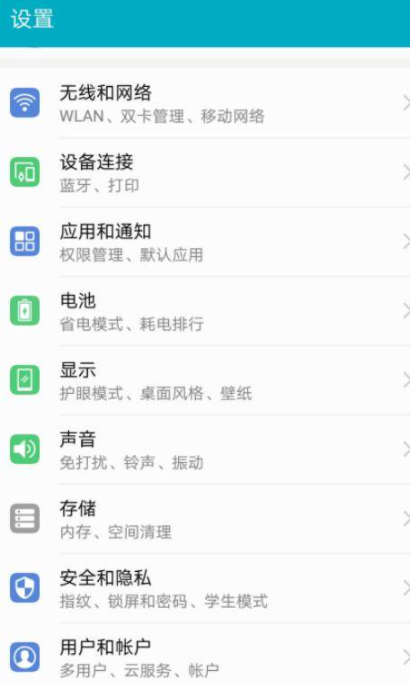This screenshot has width=412, height=684.
Task: Go to 安全和隐私
Action: pyautogui.click(x=205, y=588)
